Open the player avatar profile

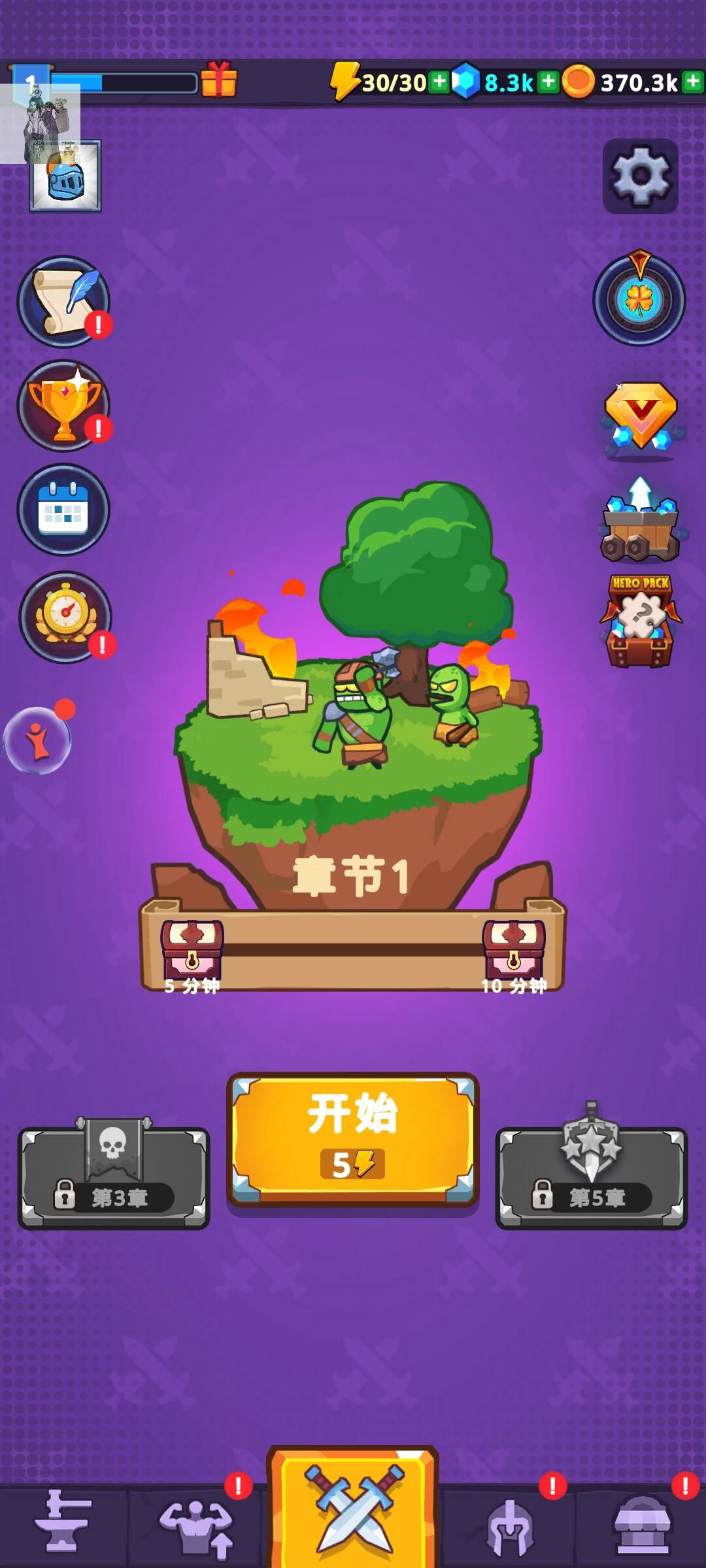pyautogui.click(x=65, y=176)
